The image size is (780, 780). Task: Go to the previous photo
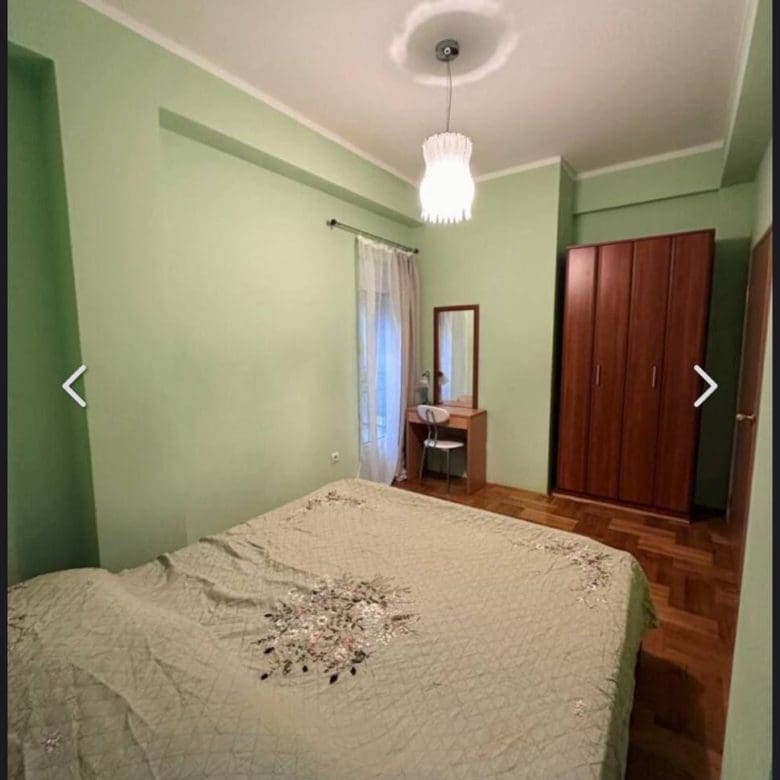(x=74, y=386)
